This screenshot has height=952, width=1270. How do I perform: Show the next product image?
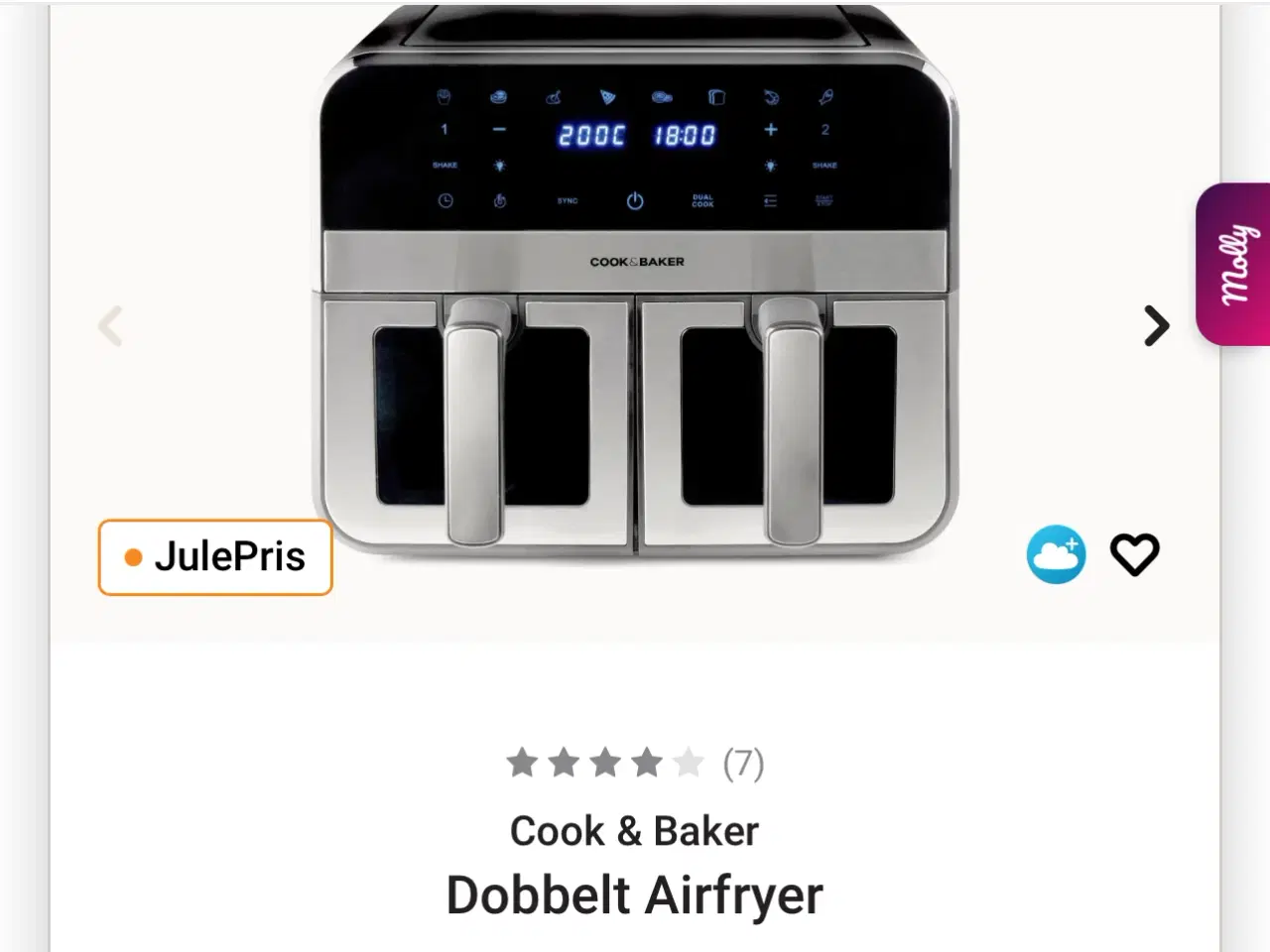pyautogui.click(x=1156, y=325)
